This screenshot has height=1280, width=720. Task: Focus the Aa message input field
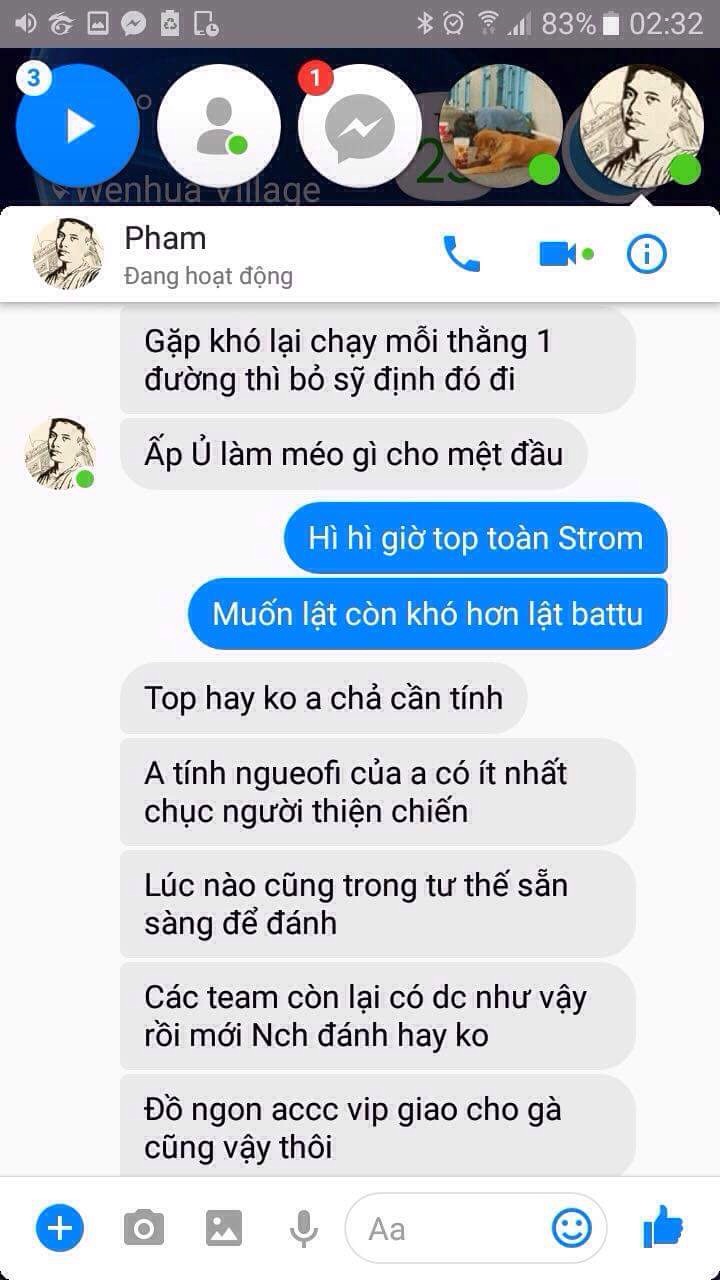click(450, 1228)
